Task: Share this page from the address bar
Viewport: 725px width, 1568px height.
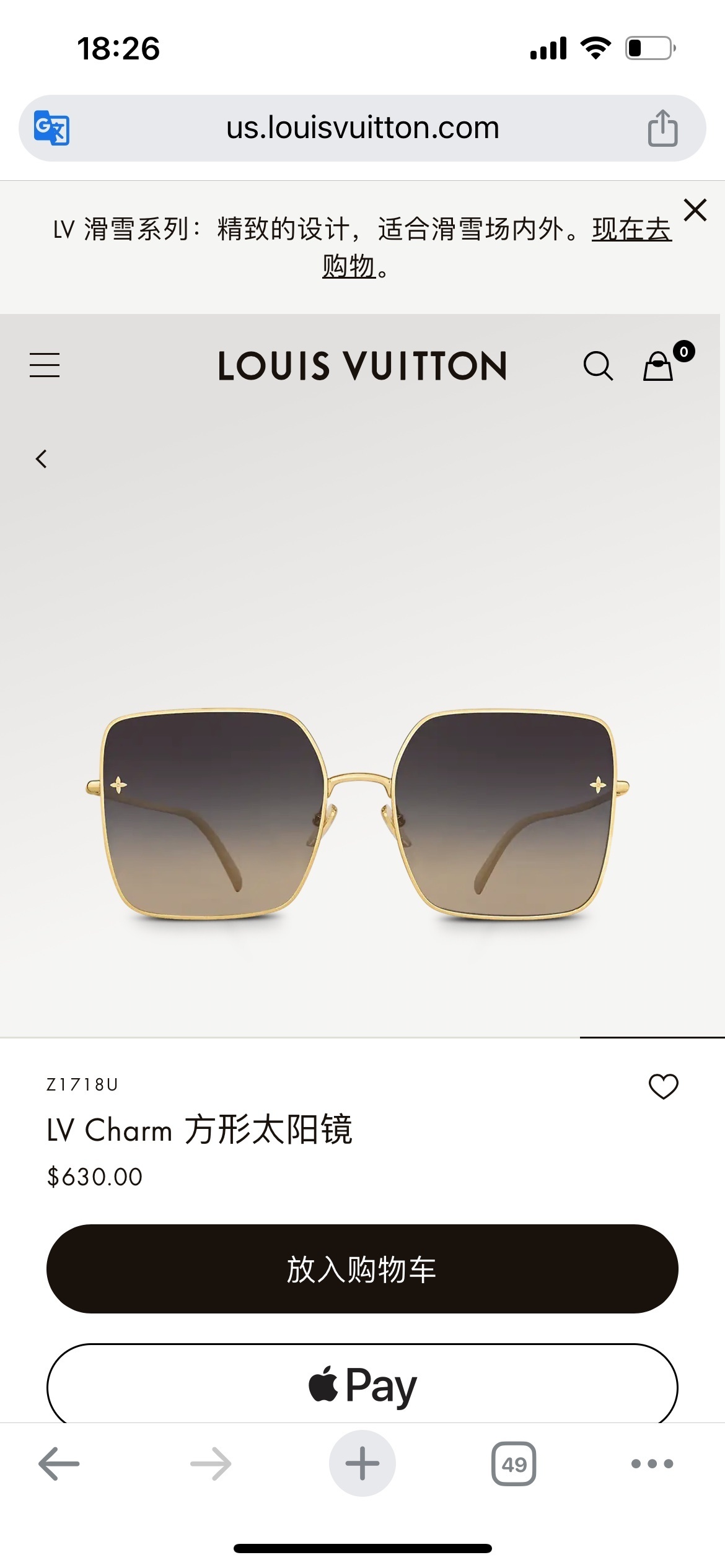Action: [662, 128]
